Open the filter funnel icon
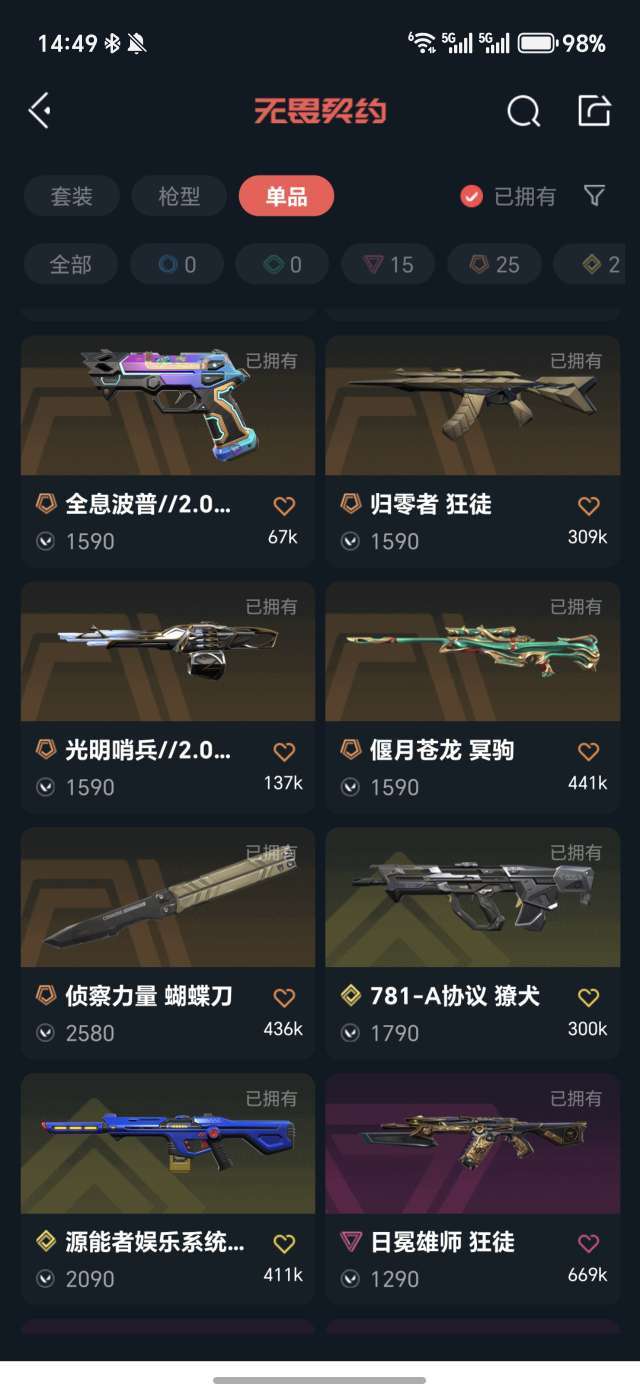Image resolution: width=640 pixels, height=1400 pixels. pyautogui.click(x=594, y=196)
